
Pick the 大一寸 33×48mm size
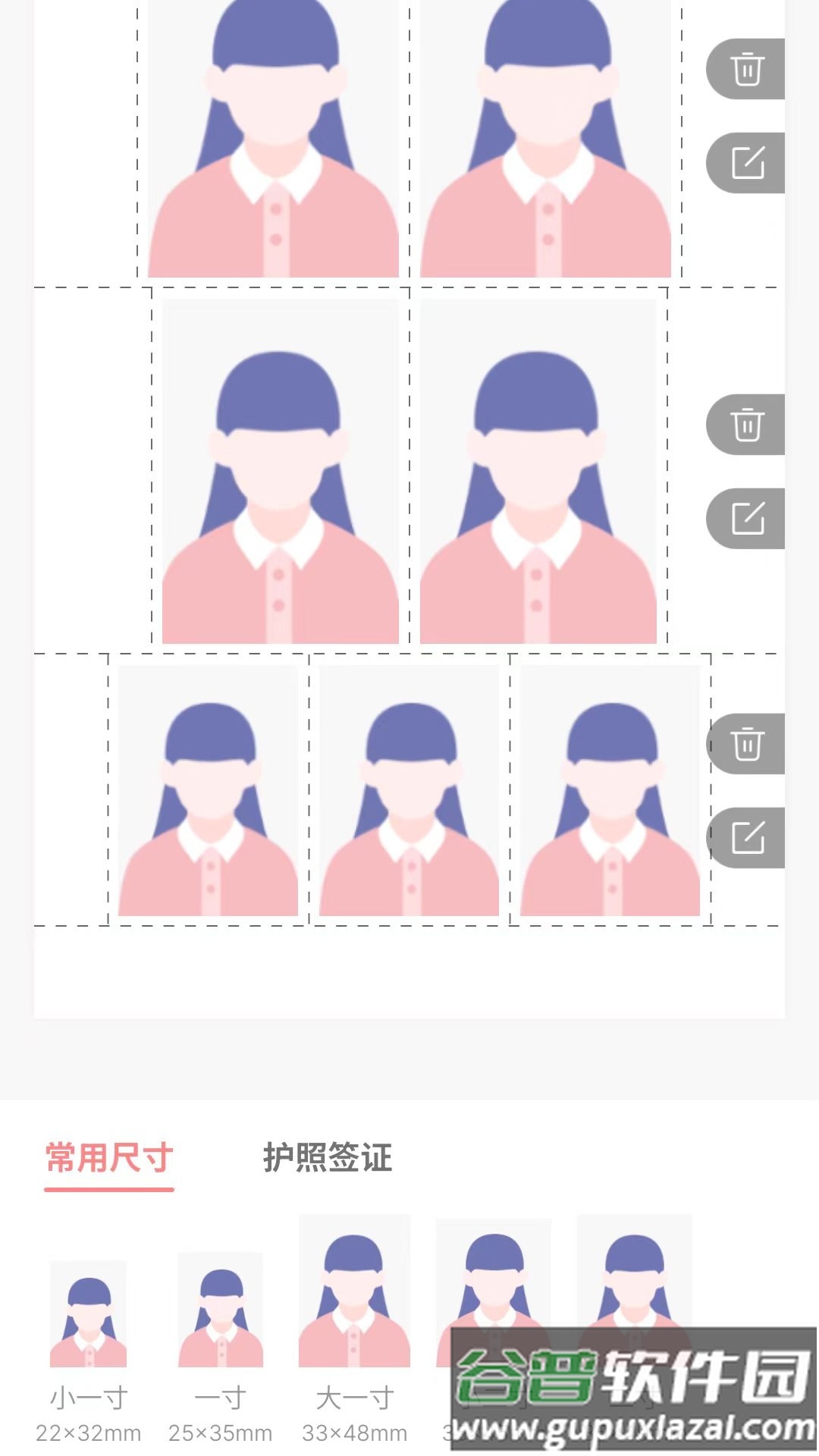pyautogui.click(x=354, y=1327)
